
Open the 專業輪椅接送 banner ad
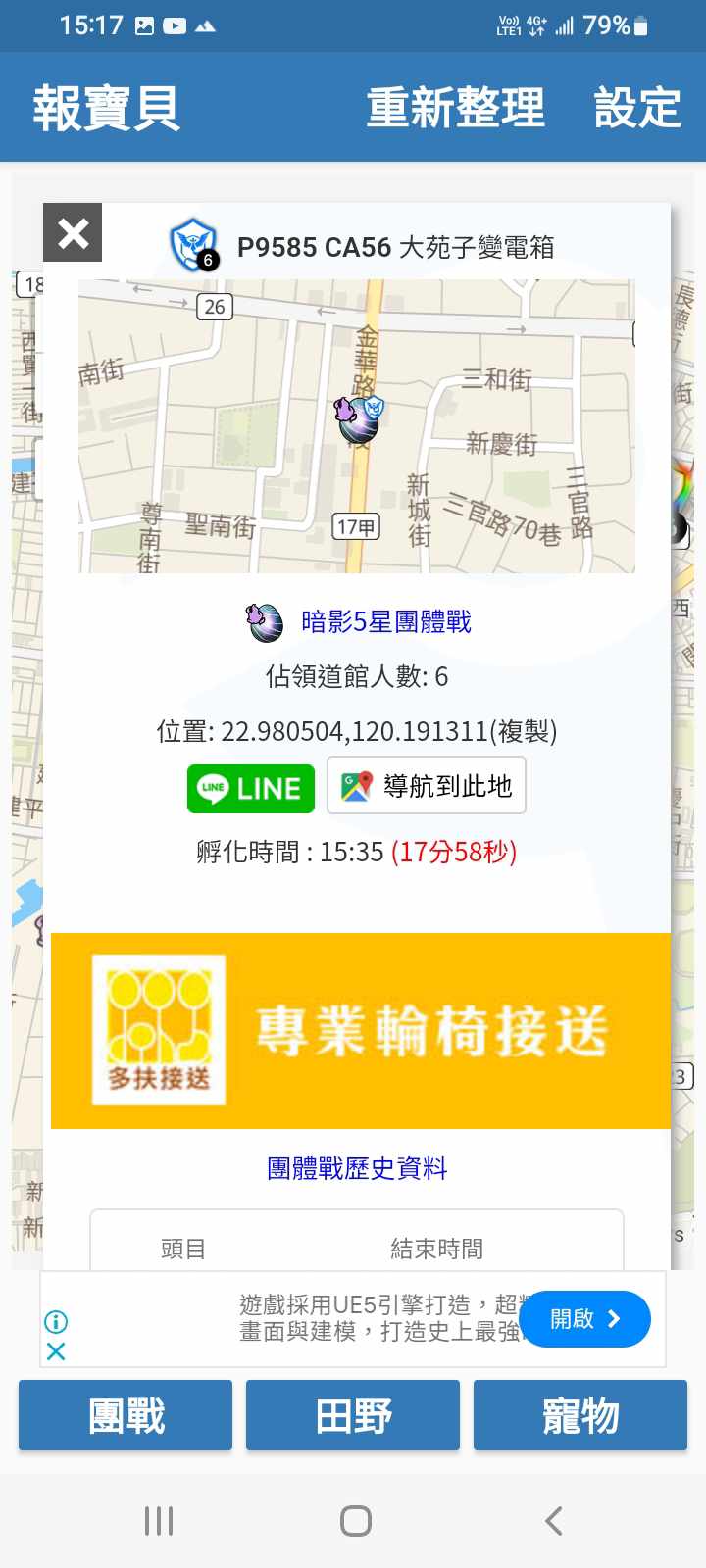pyautogui.click(x=361, y=1031)
